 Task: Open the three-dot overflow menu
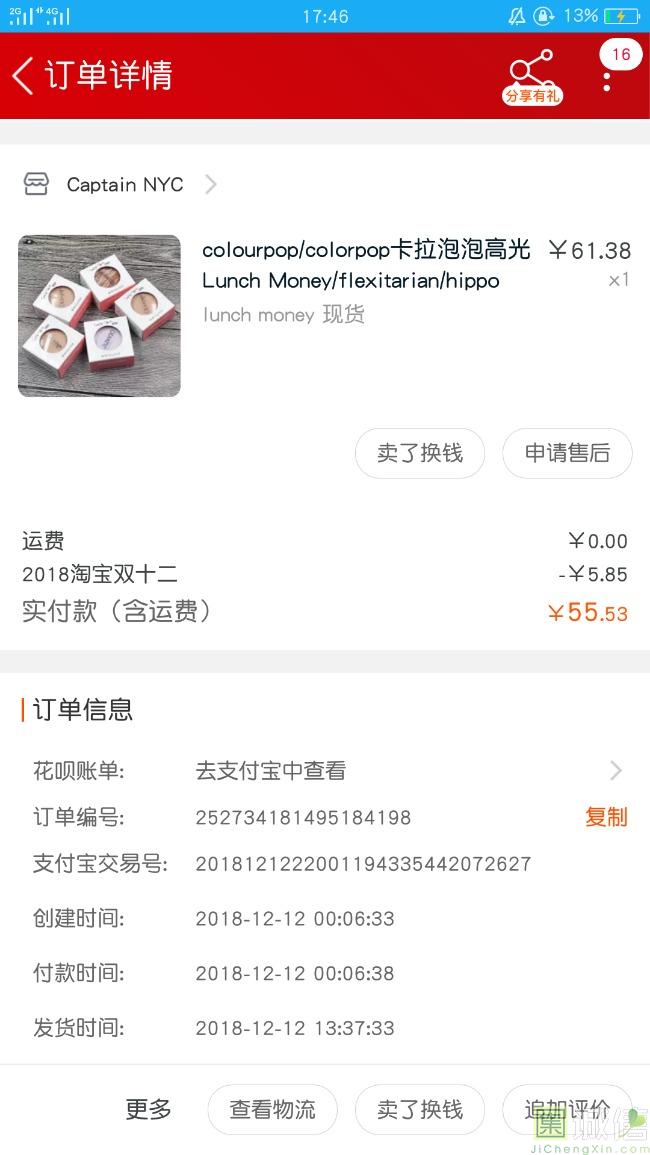(607, 75)
